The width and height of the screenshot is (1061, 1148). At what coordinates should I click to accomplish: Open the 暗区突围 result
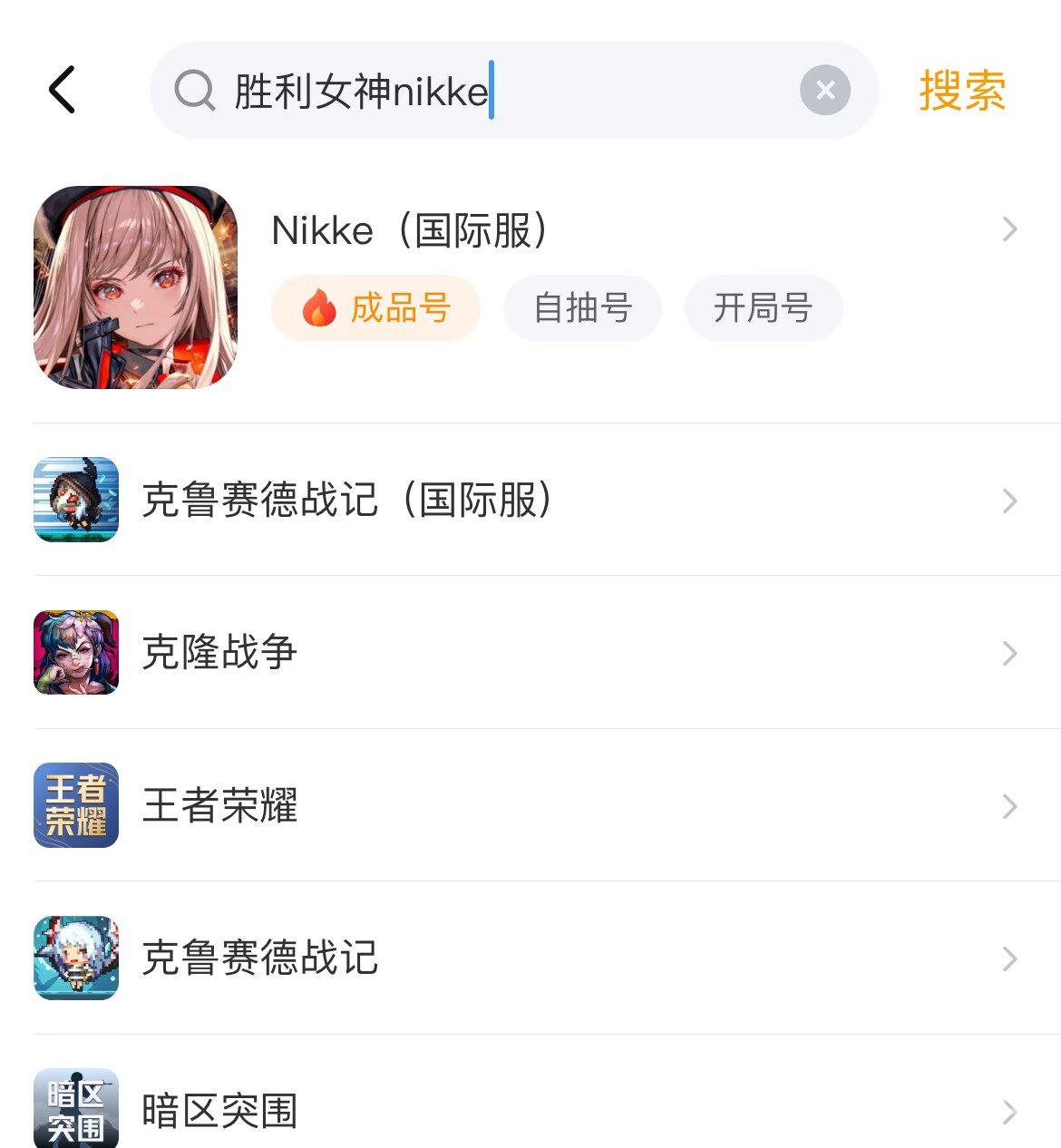pos(219,1110)
